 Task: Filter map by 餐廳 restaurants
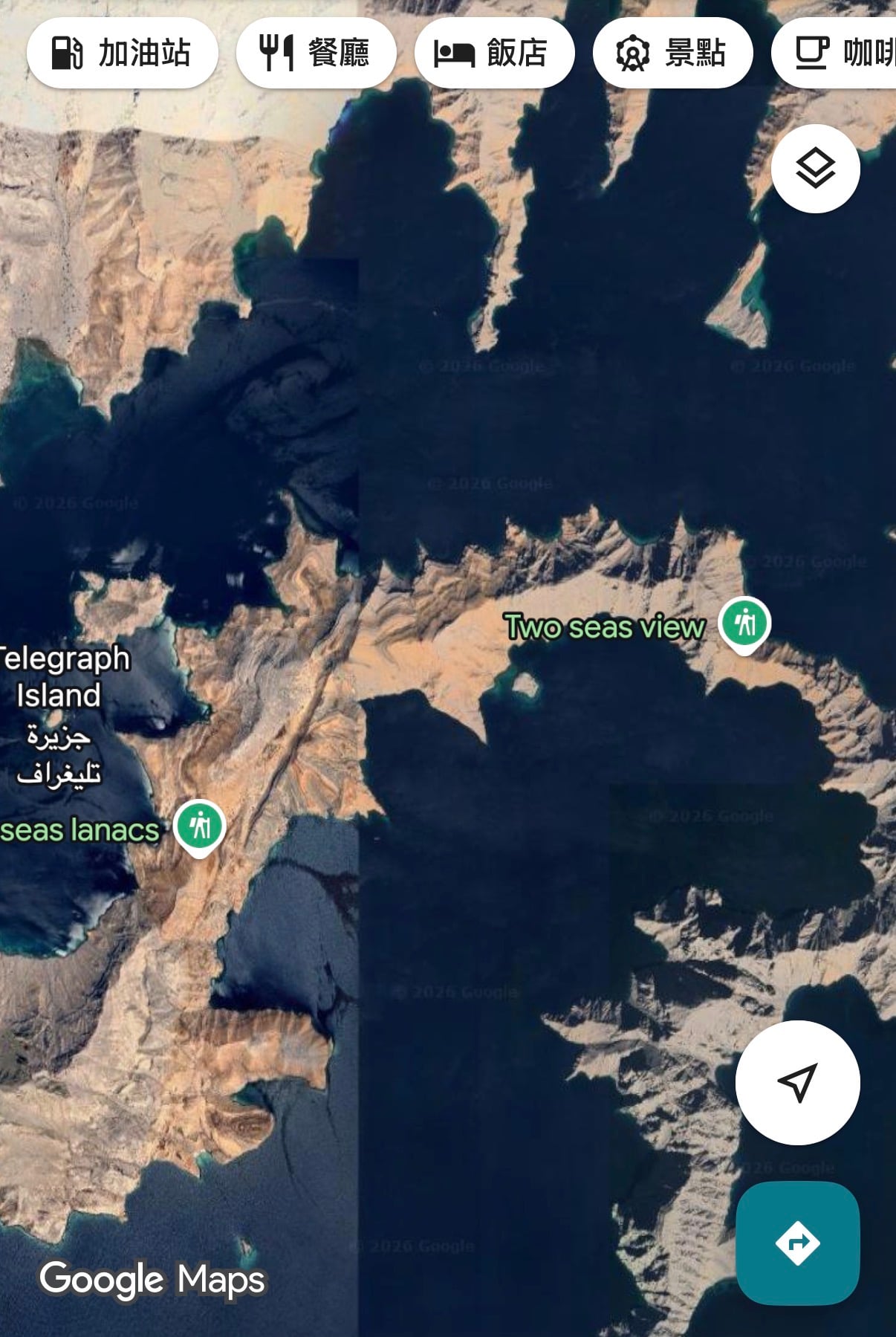315,54
